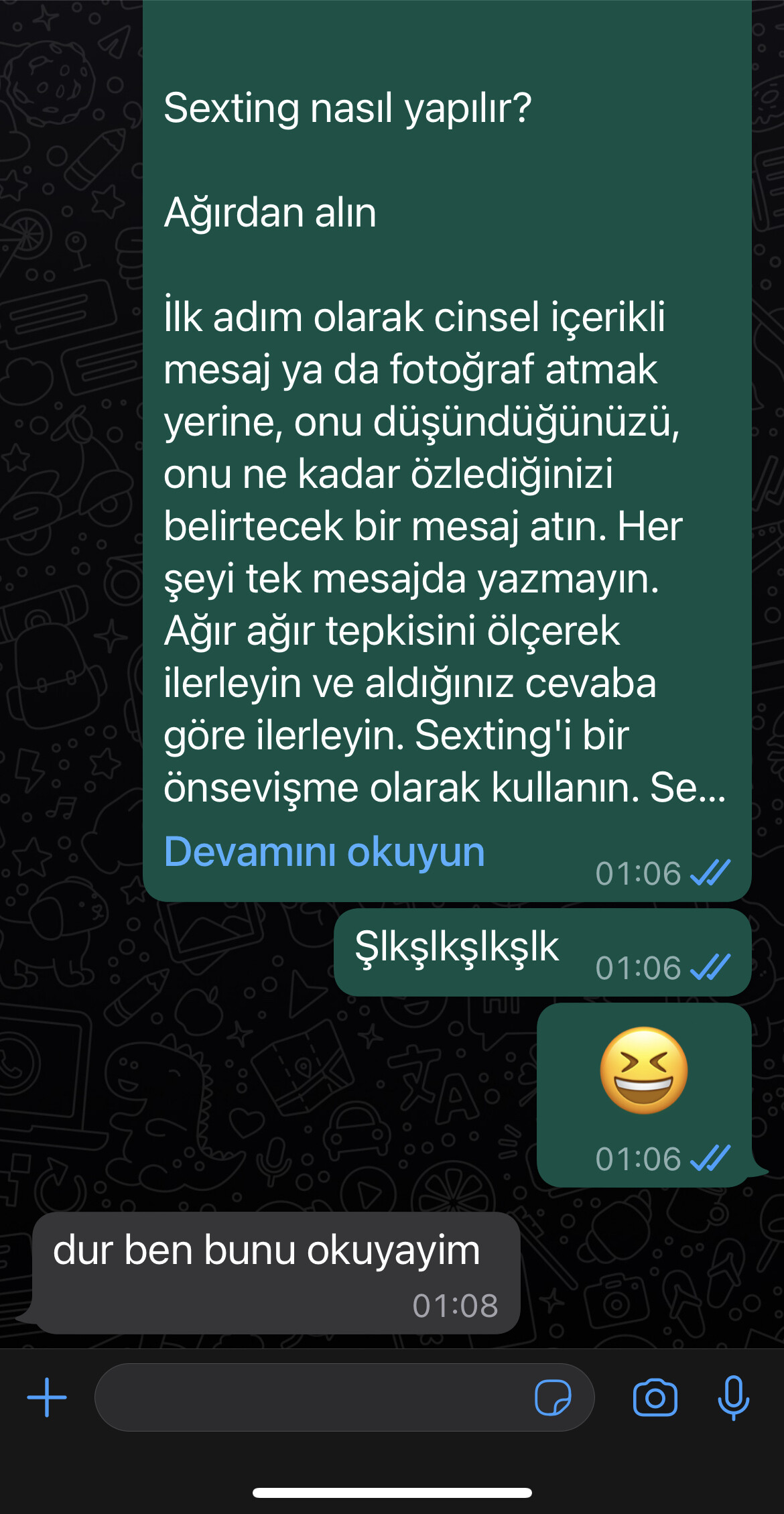This screenshot has width=784, height=1514.
Task: Open the camera to take a photo
Action: (x=655, y=1397)
